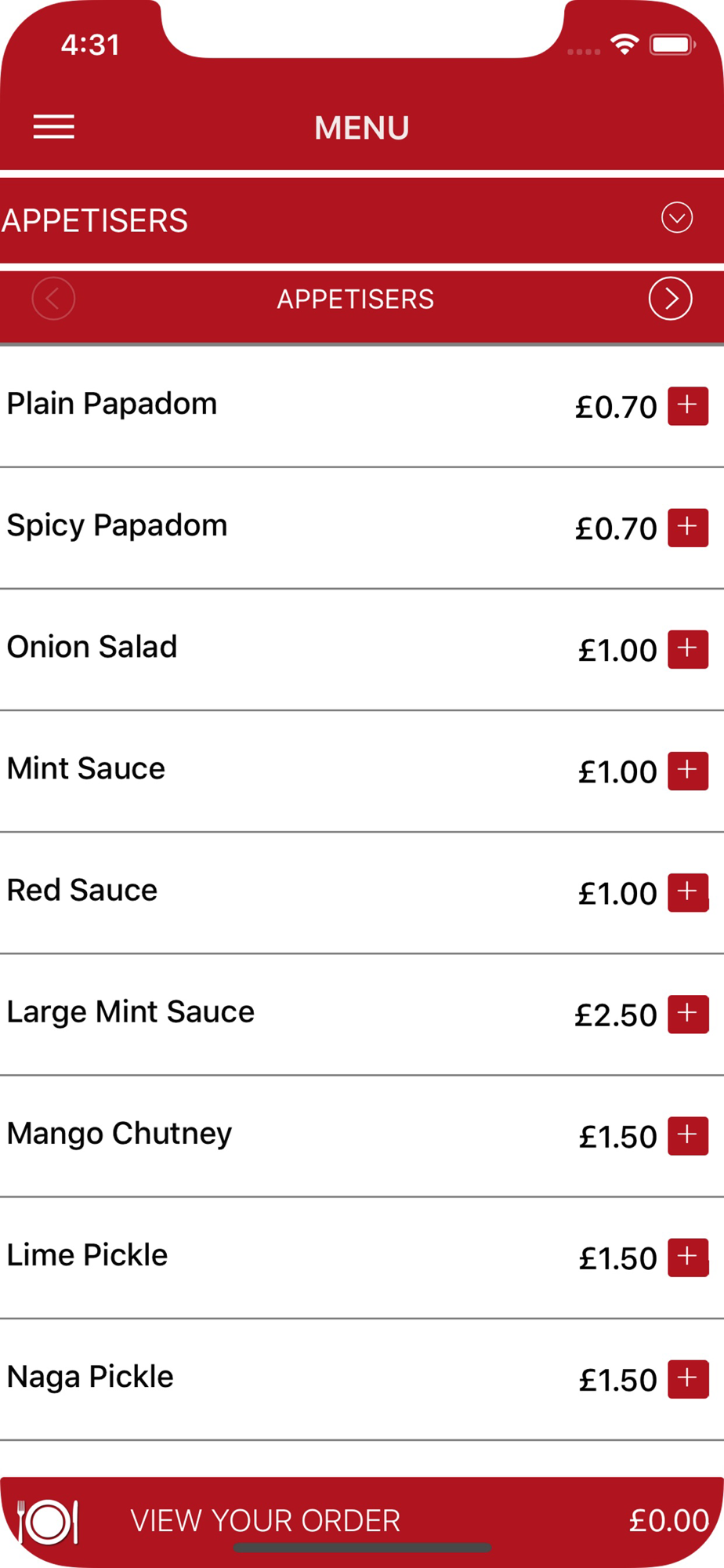Add Spicy Papadom to order

688,527
